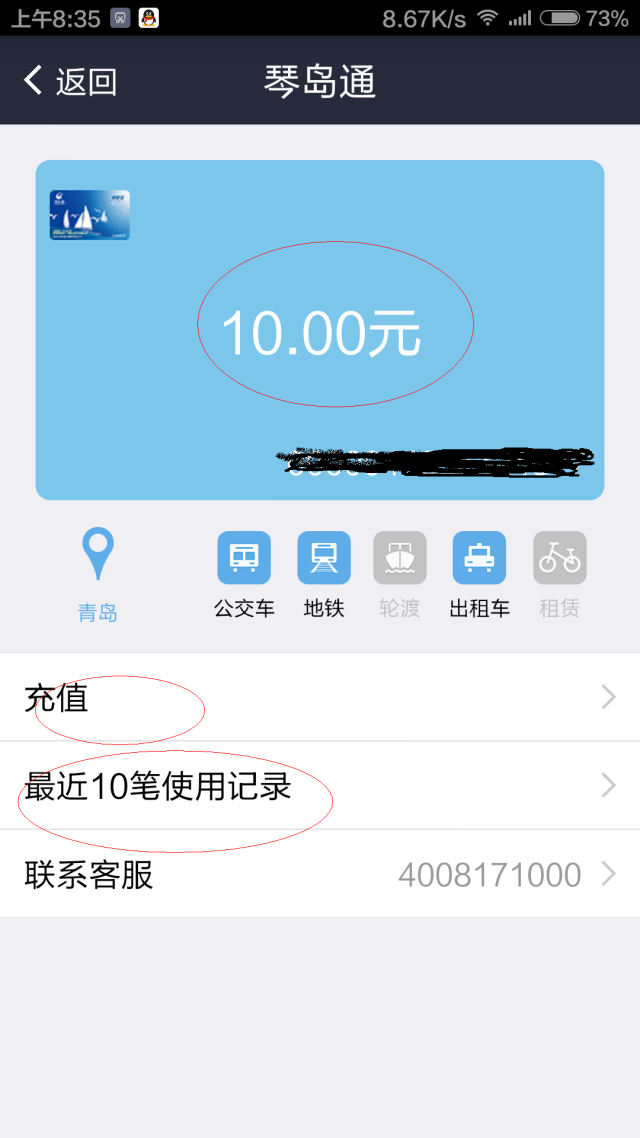This screenshot has width=640, height=1138.
Task: Open the 充值 recharge row
Action: (x=320, y=697)
